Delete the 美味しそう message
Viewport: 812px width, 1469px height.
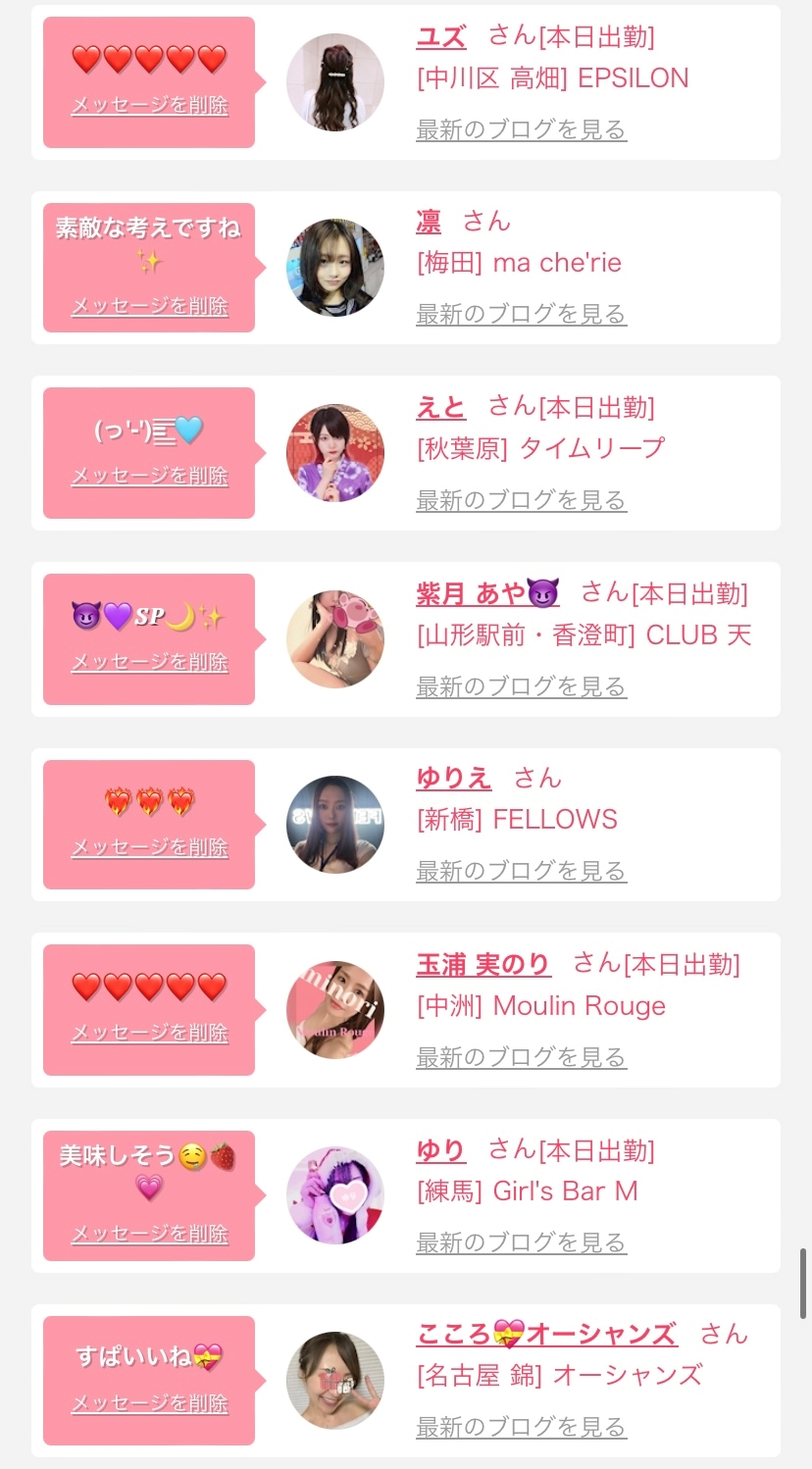coord(149,1235)
